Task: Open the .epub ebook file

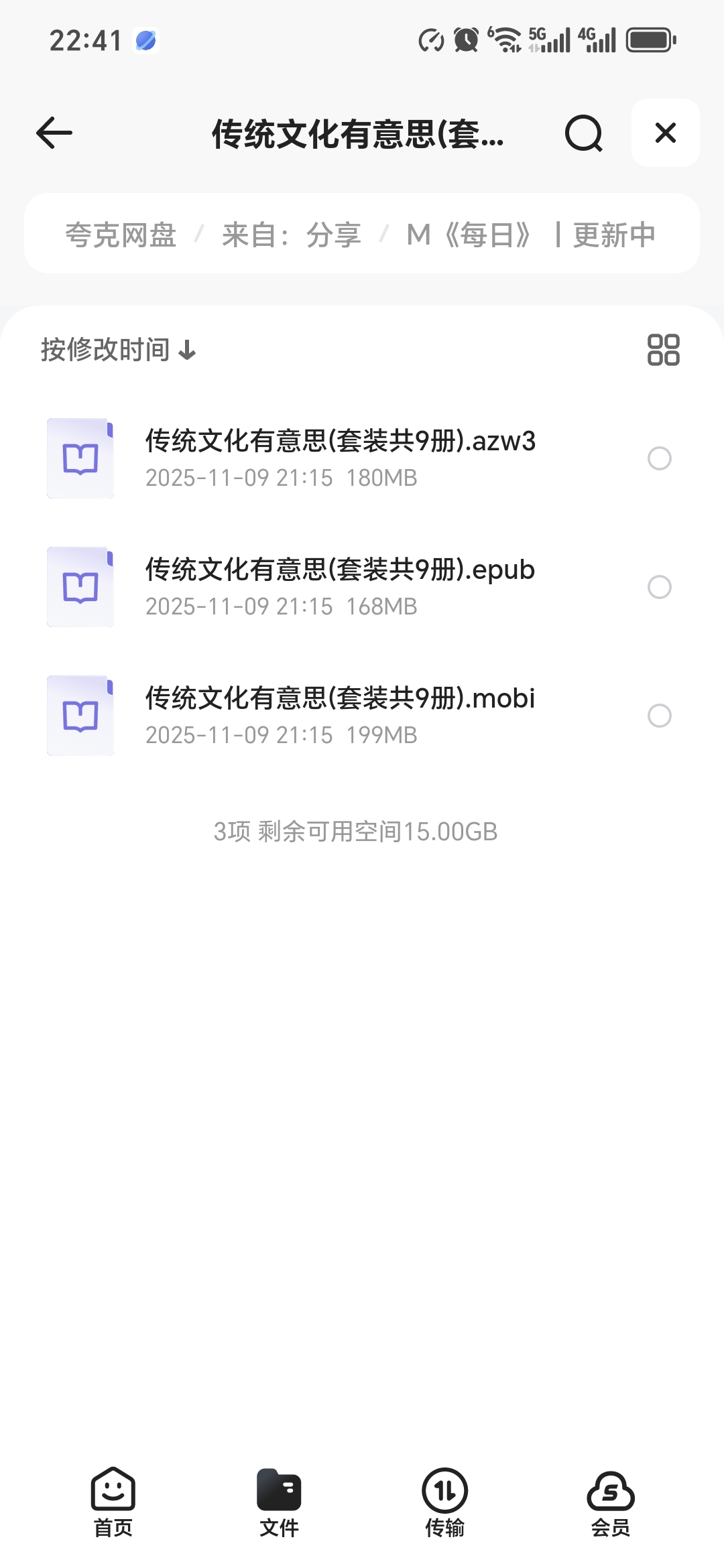Action: tap(340, 587)
